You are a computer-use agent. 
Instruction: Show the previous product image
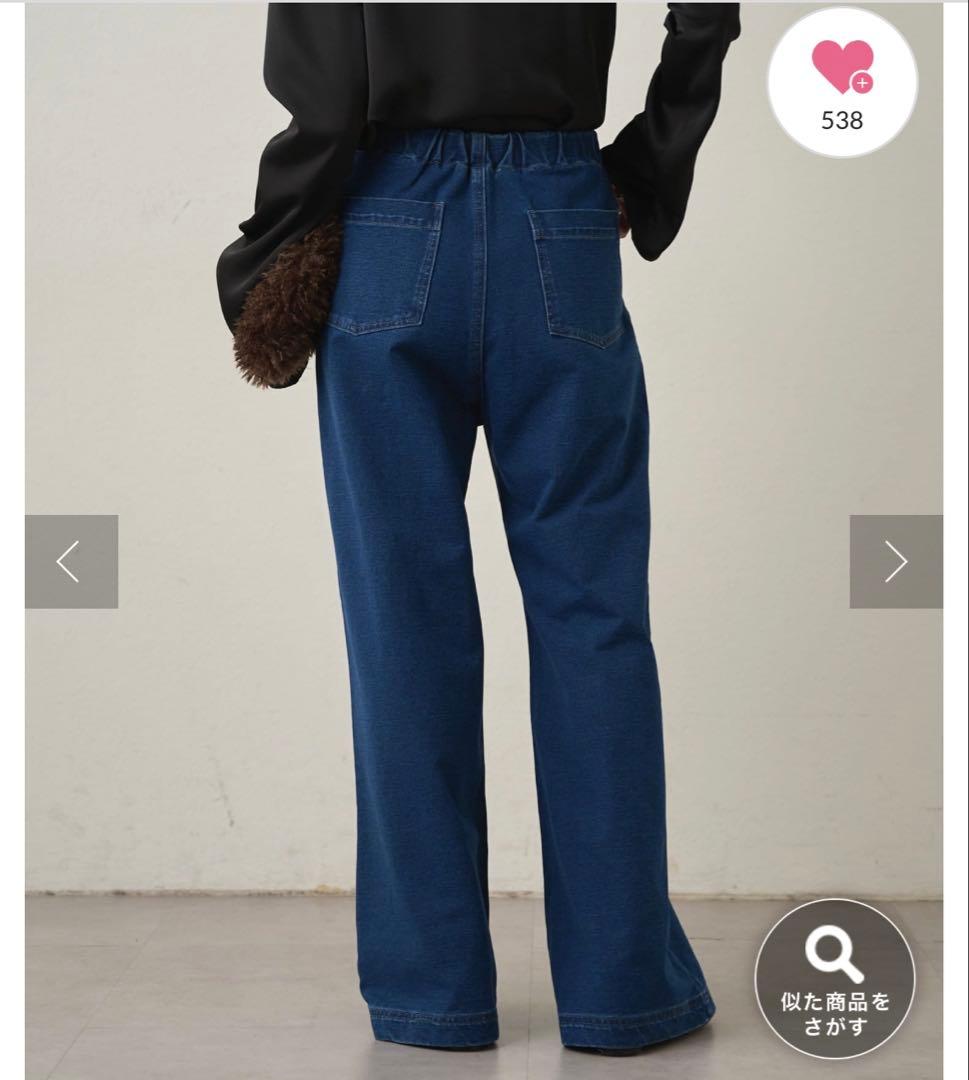(71, 562)
